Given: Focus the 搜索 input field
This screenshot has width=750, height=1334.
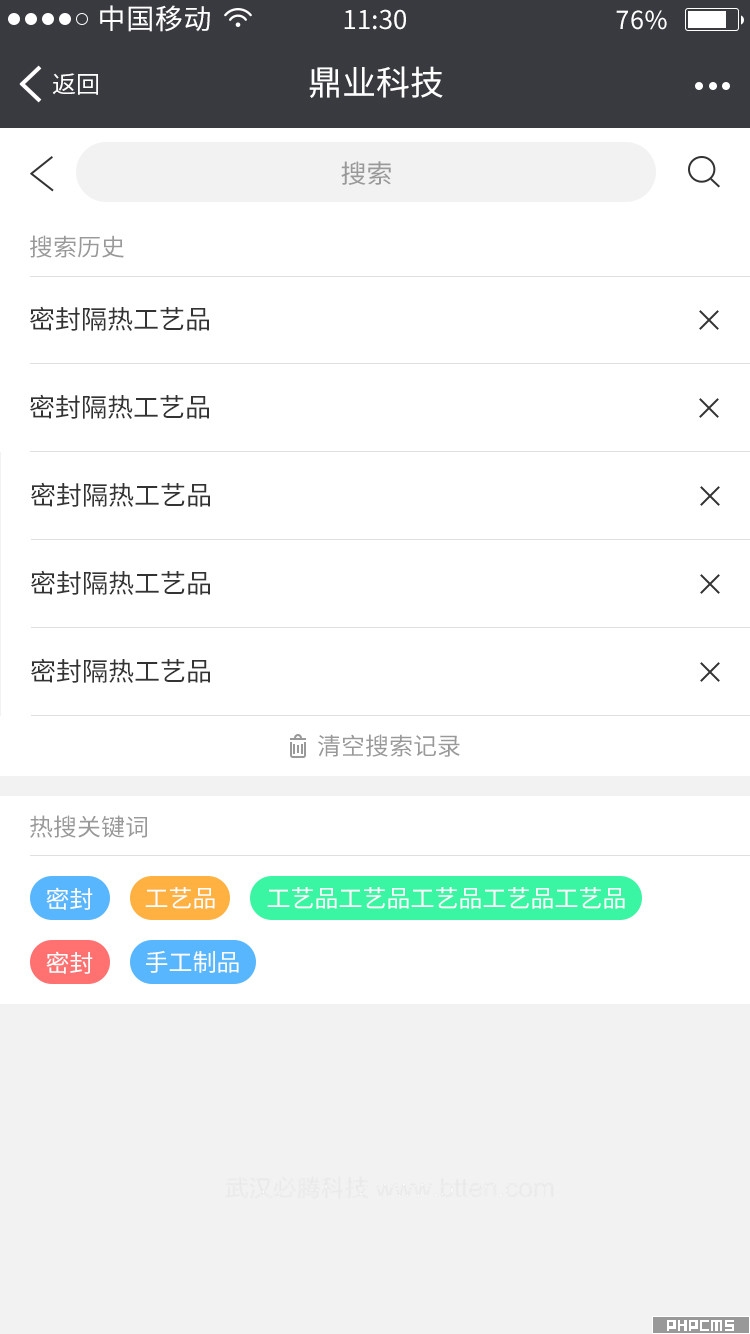Looking at the screenshot, I should point(366,172).
